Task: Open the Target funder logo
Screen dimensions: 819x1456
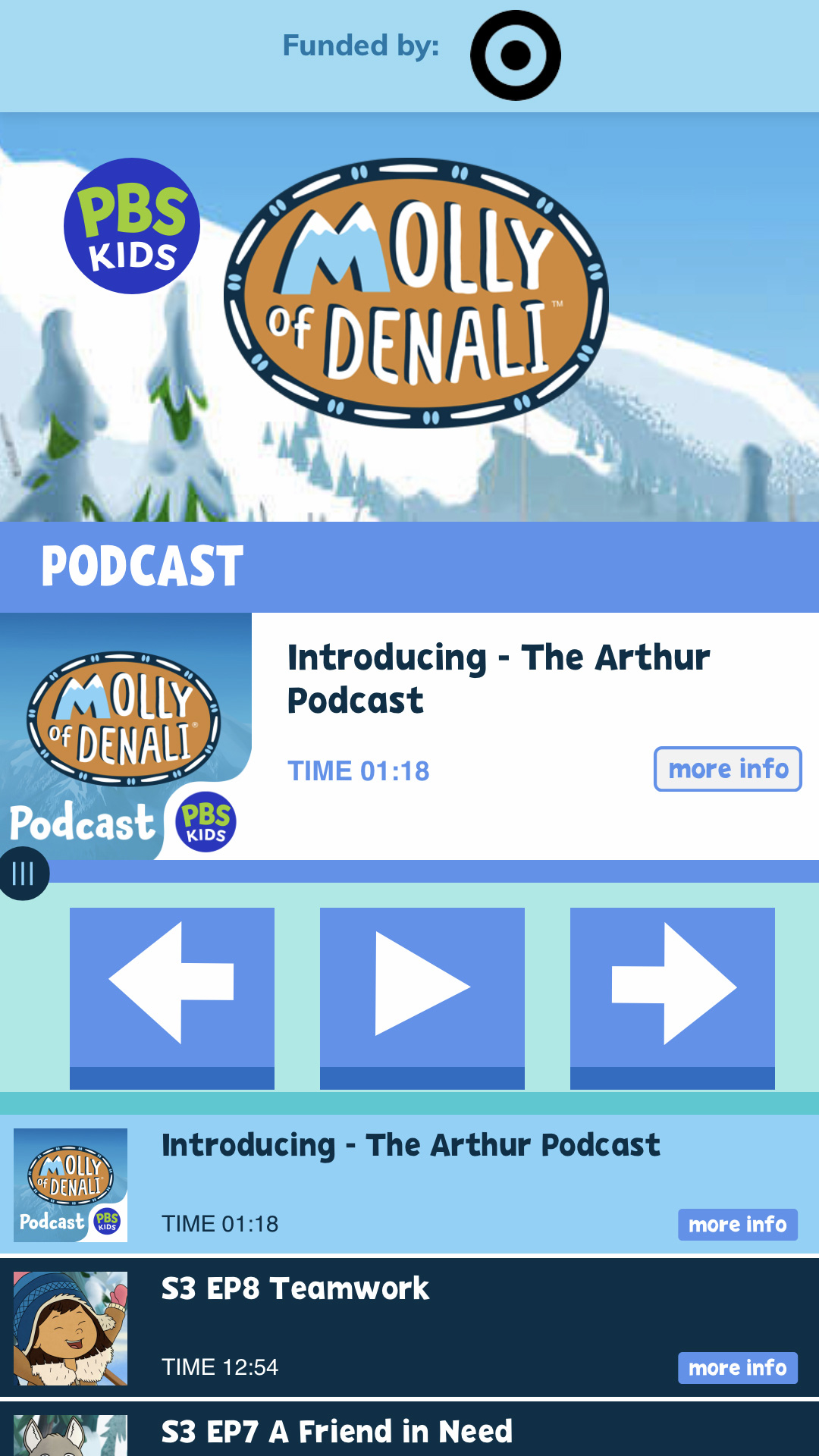Action: [x=516, y=55]
